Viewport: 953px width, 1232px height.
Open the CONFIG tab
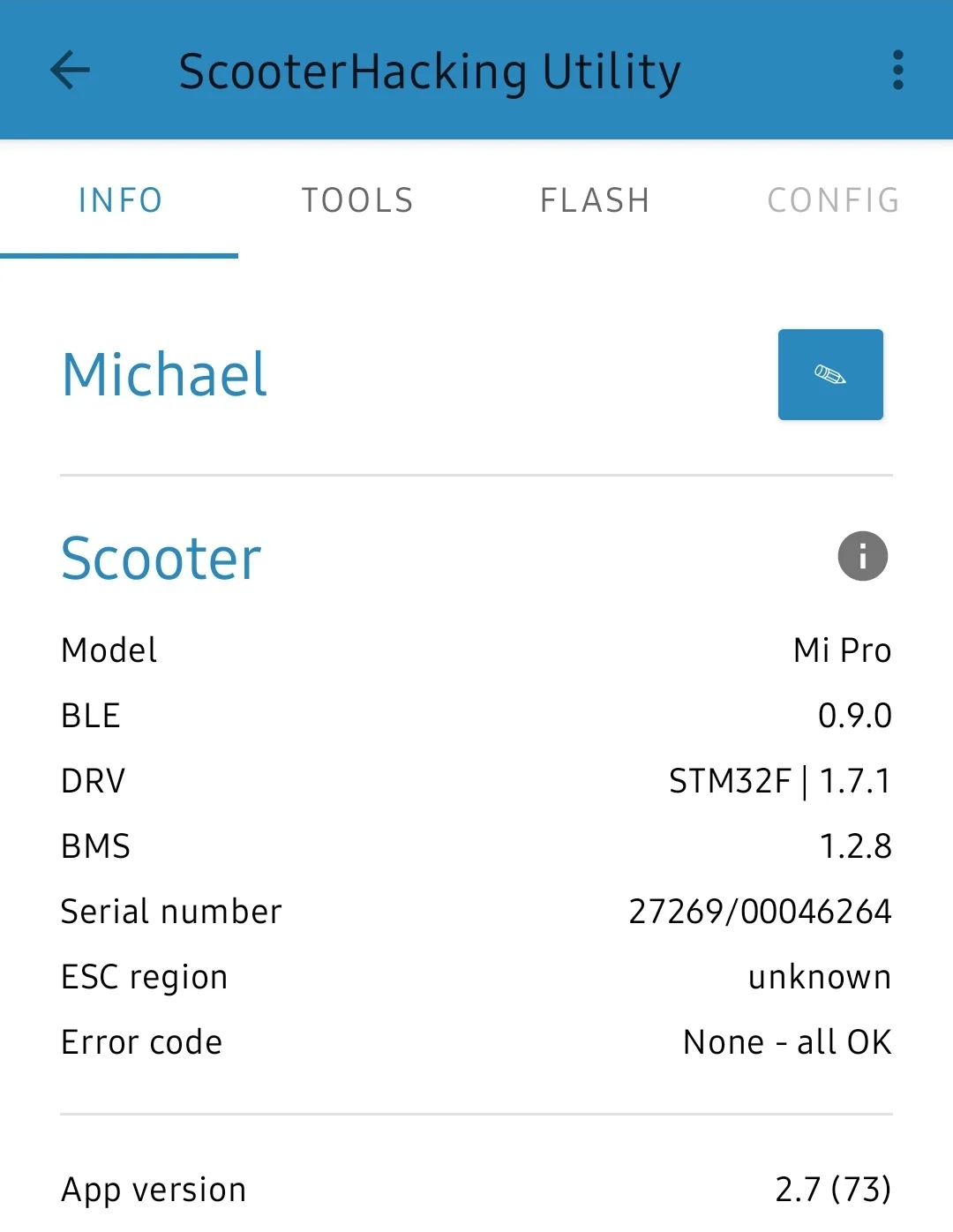point(833,200)
